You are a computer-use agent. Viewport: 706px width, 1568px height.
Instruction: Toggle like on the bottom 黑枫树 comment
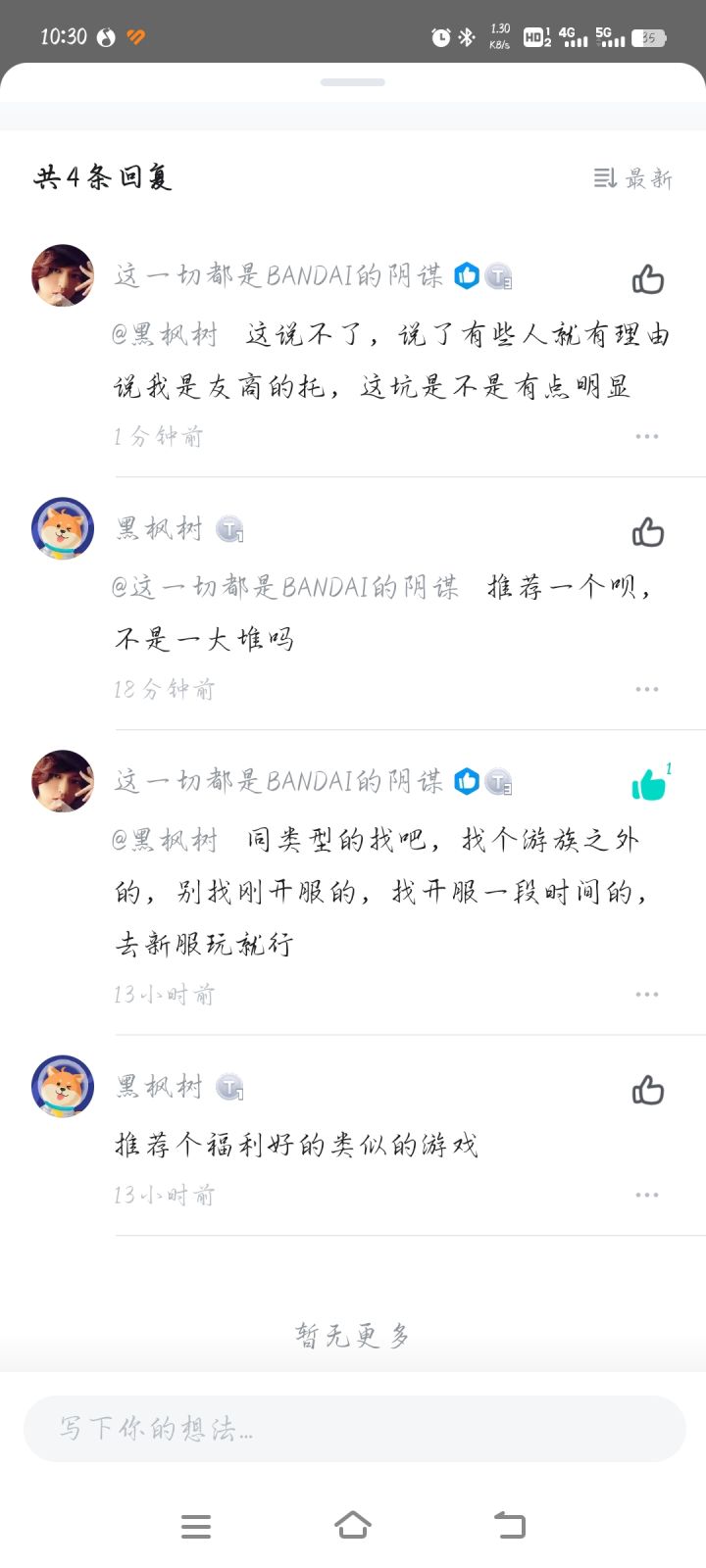(647, 1090)
